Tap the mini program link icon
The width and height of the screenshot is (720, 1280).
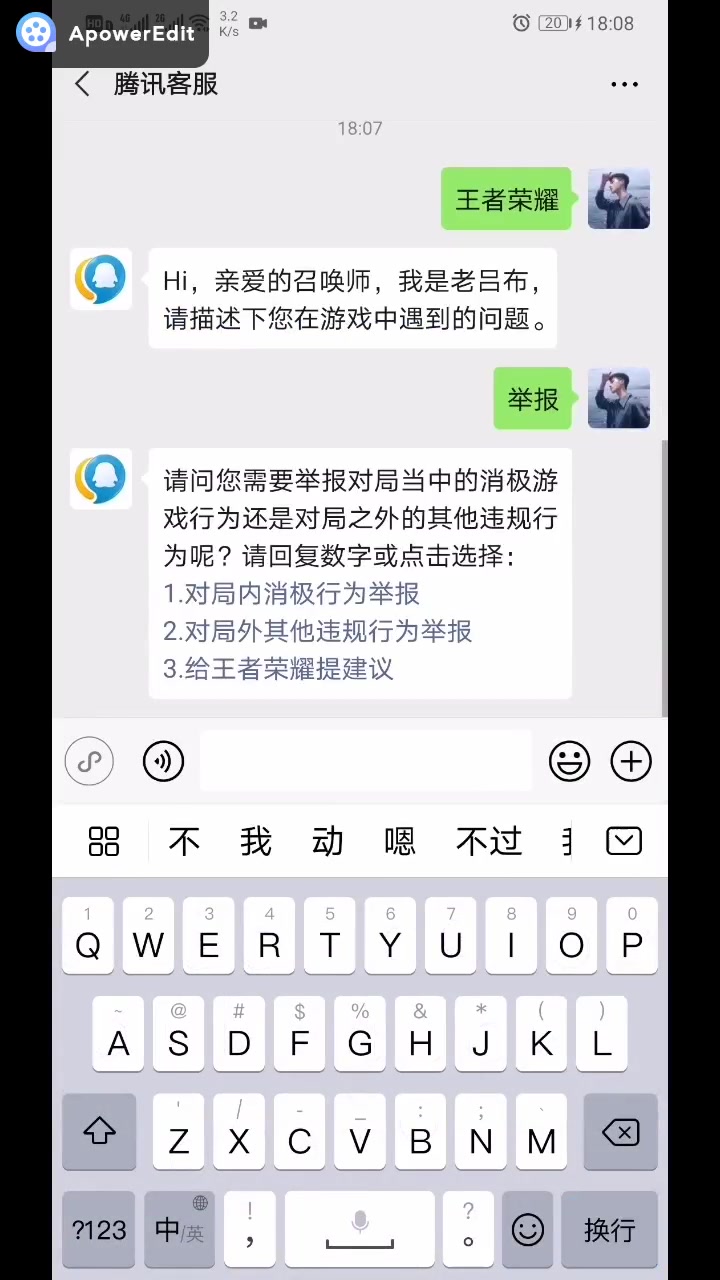[x=89, y=762]
